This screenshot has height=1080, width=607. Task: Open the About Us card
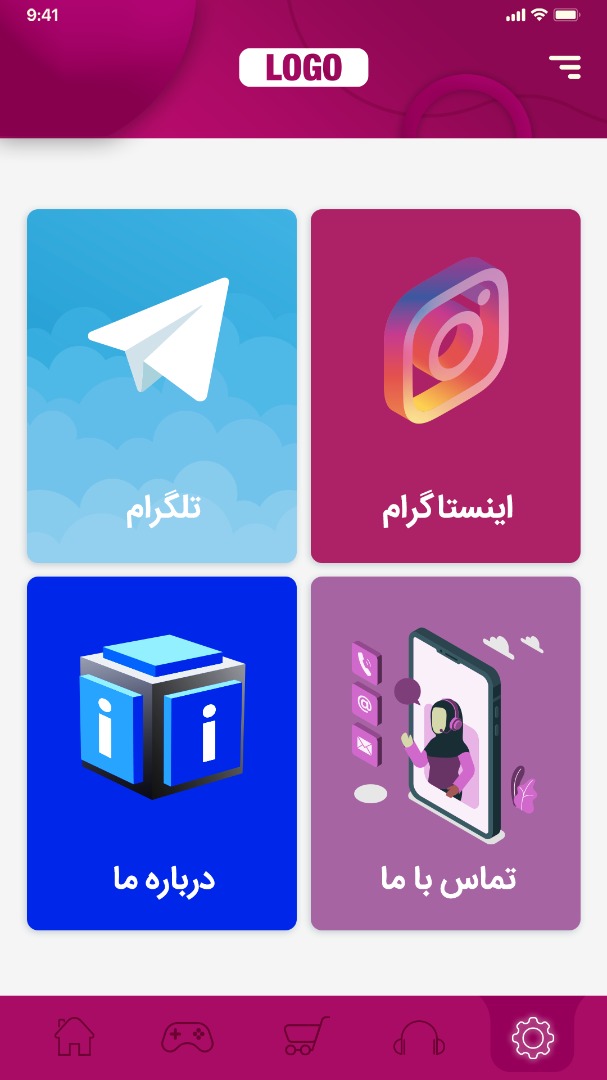tap(162, 753)
